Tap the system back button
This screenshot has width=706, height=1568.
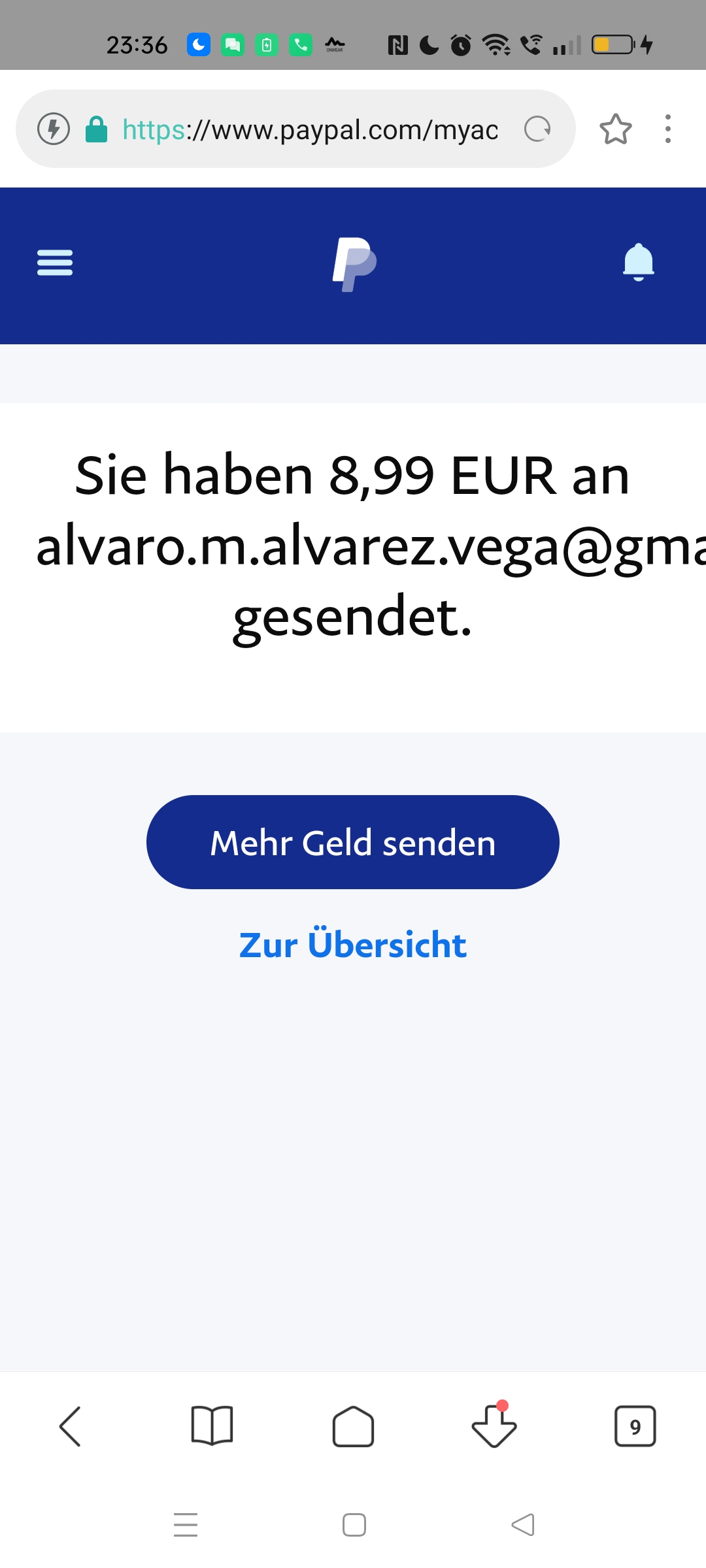[522, 1525]
